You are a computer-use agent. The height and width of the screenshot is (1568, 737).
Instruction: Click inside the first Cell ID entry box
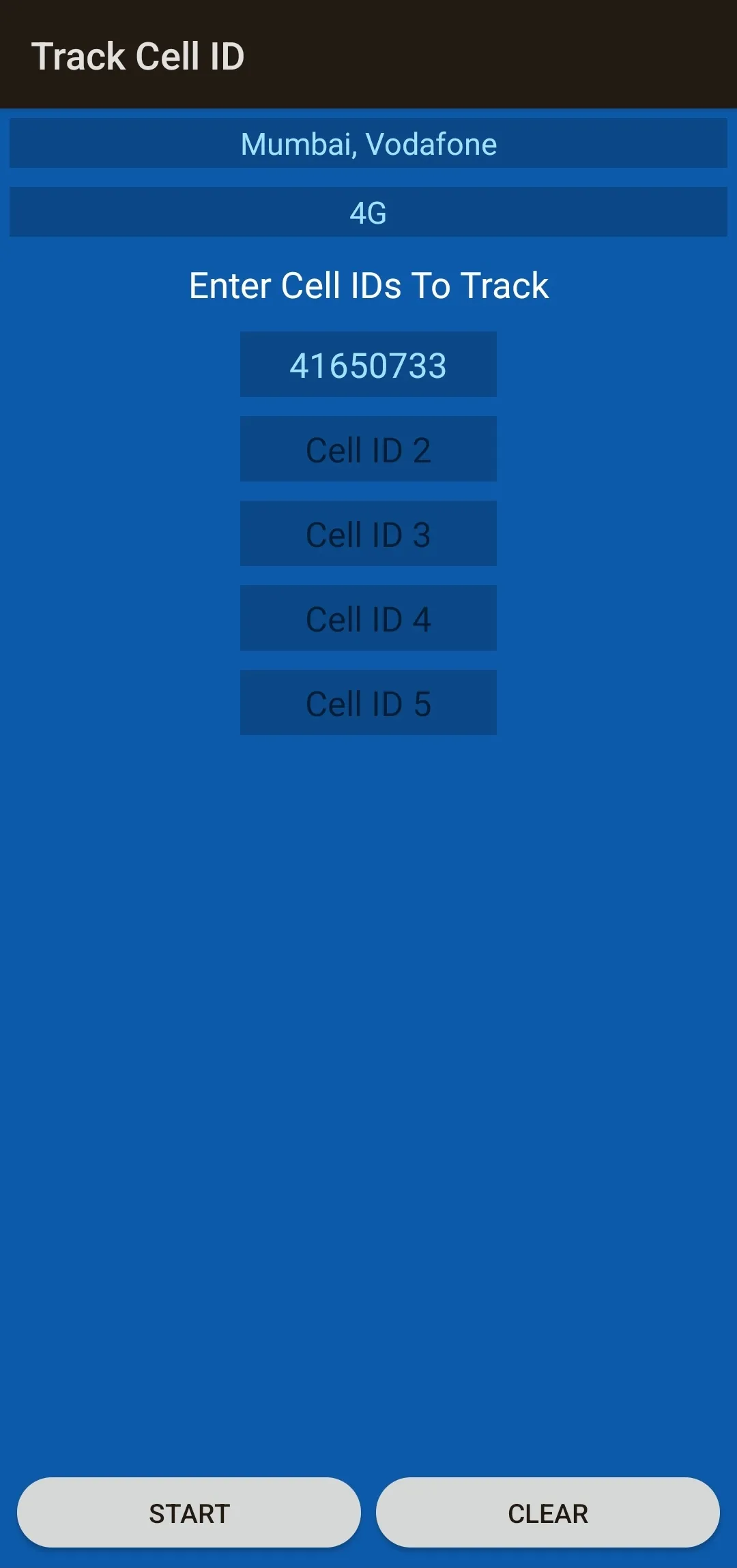[x=369, y=365]
